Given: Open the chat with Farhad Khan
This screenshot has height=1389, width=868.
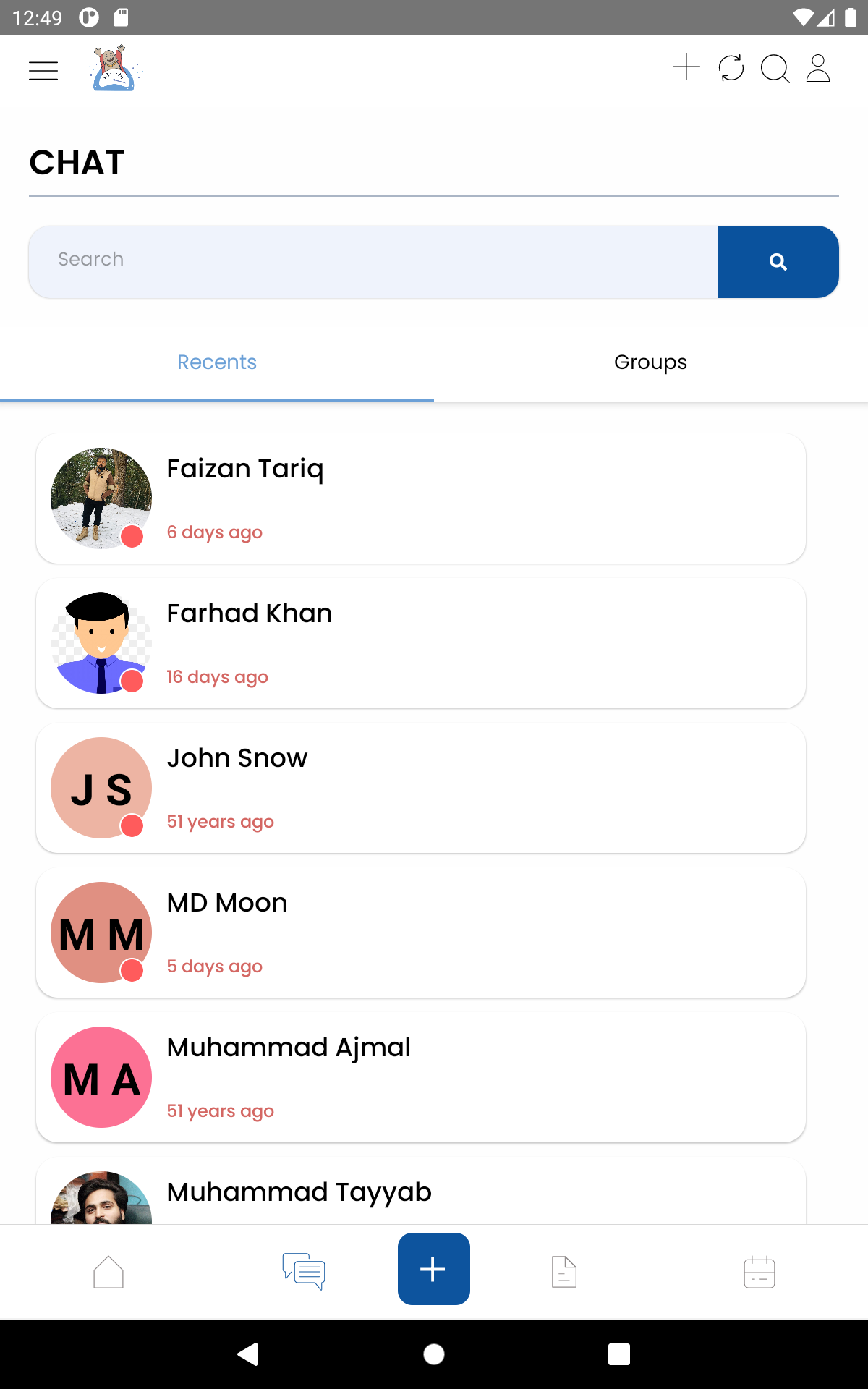Looking at the screenshot, I should [x=421, y=643].
